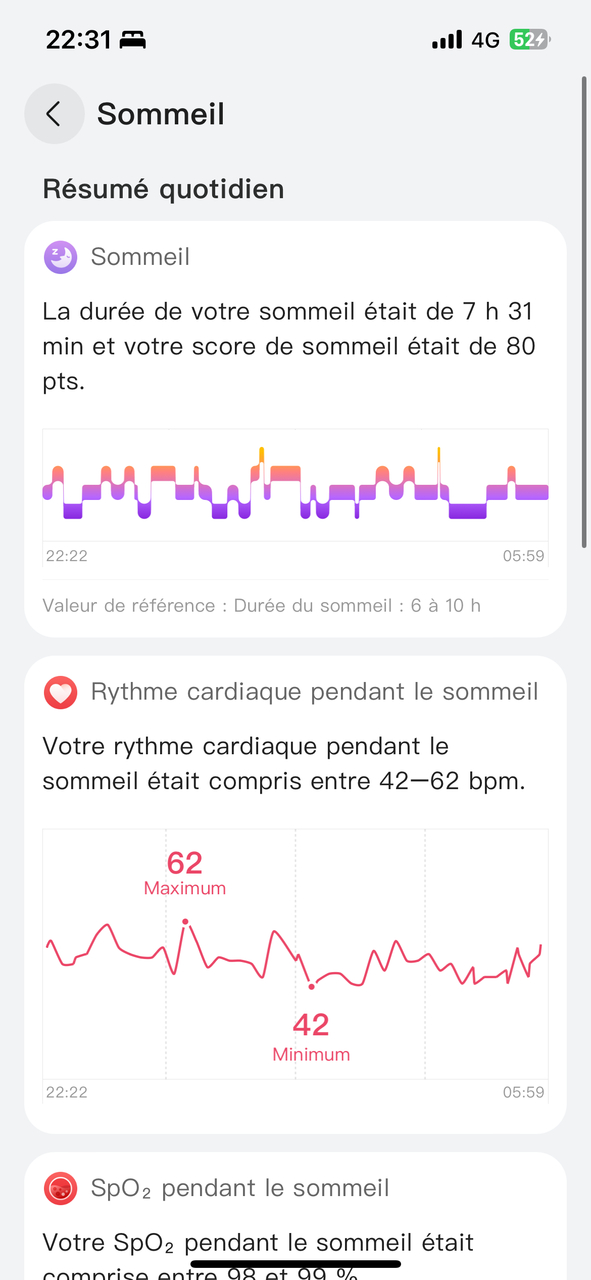Image resolution: width=591 pixels, height=1280 pixels.
Task: Go back from the Sommeil screen
Action: [x=54, y=114]
